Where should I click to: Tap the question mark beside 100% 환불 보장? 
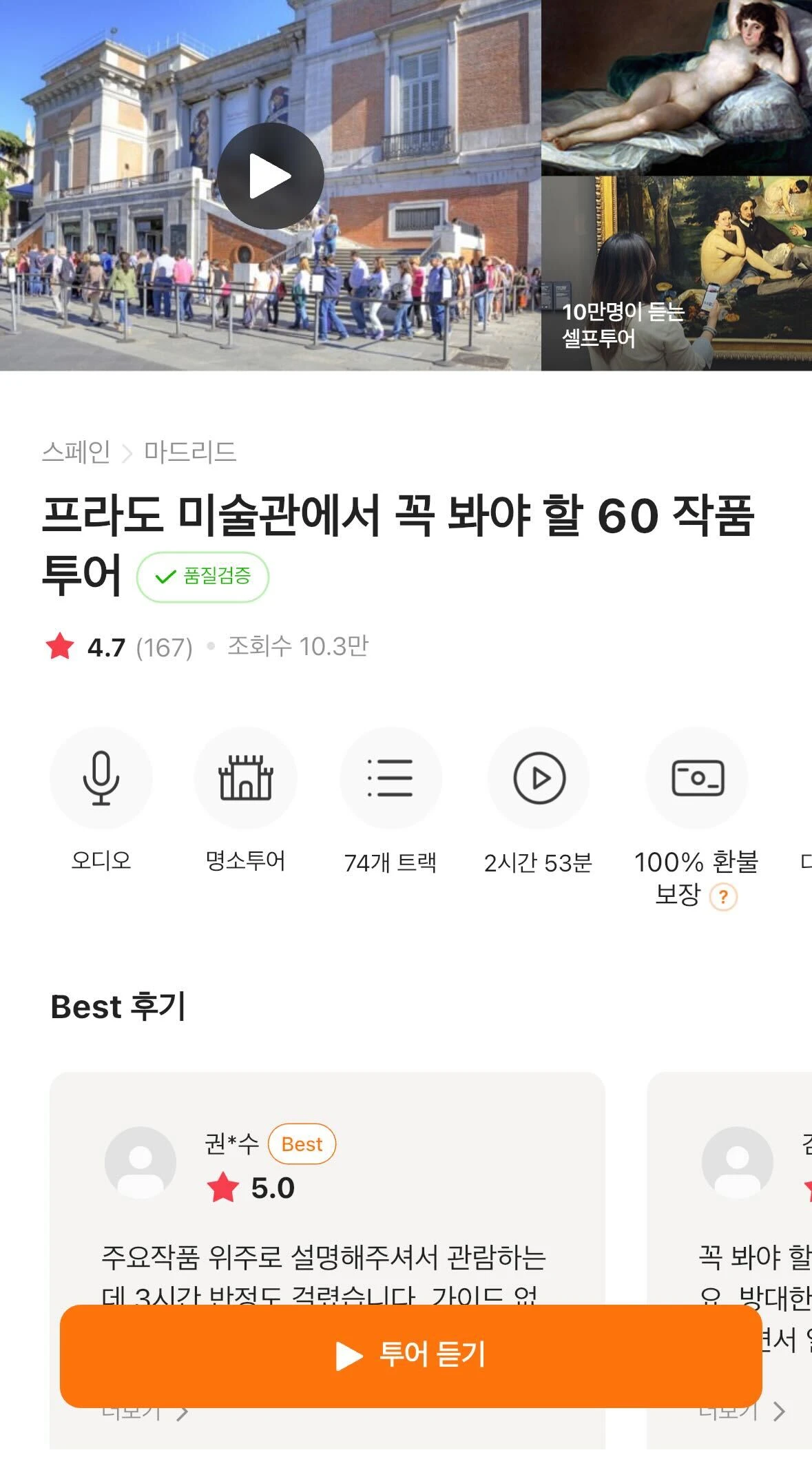pos(723,897)
